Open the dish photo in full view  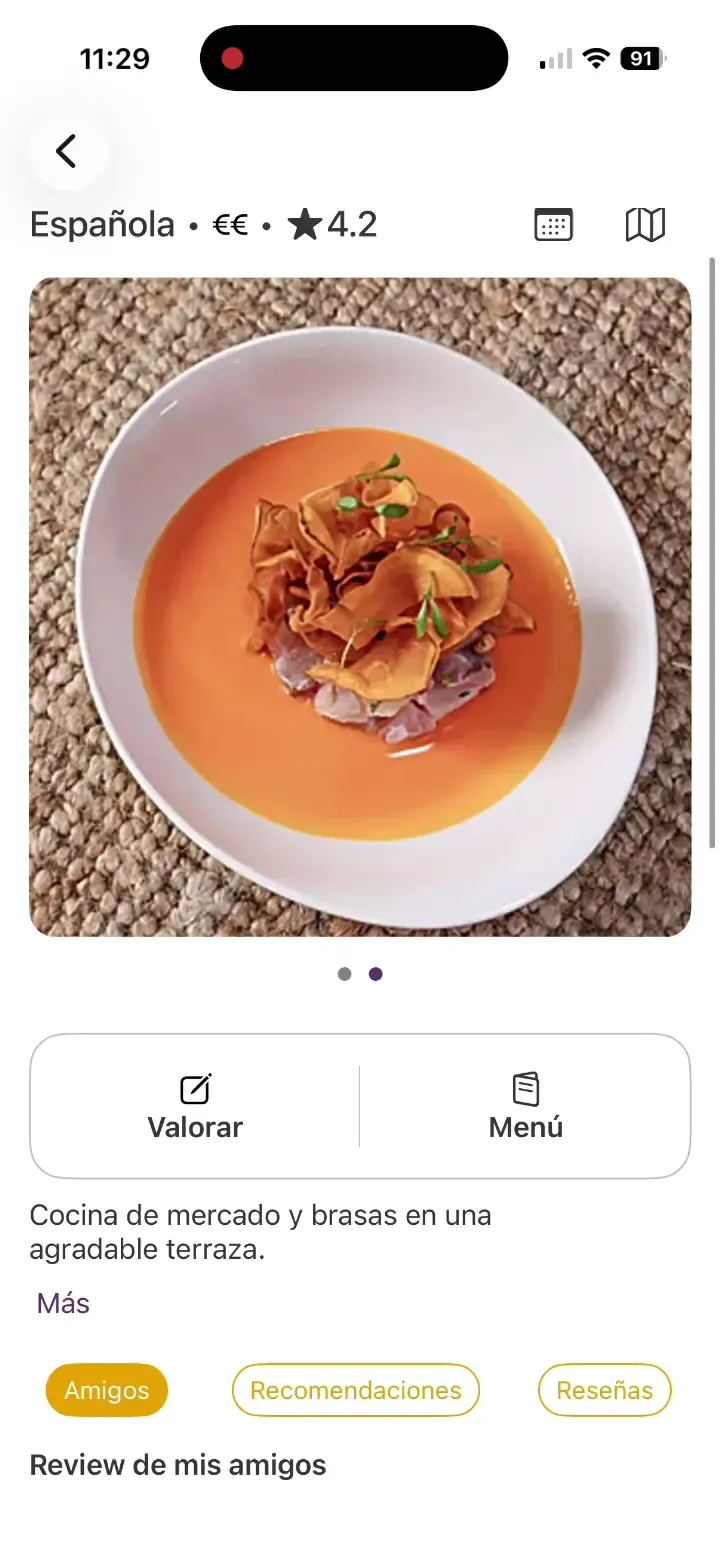(360, 607)
